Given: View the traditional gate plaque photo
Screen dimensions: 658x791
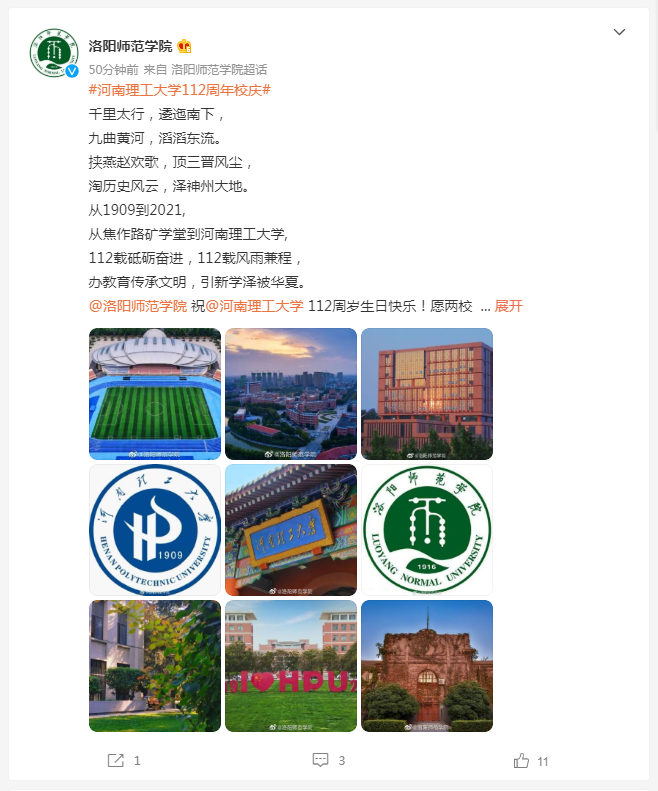Looking at the screenshot, I should [x=291, y=530].
